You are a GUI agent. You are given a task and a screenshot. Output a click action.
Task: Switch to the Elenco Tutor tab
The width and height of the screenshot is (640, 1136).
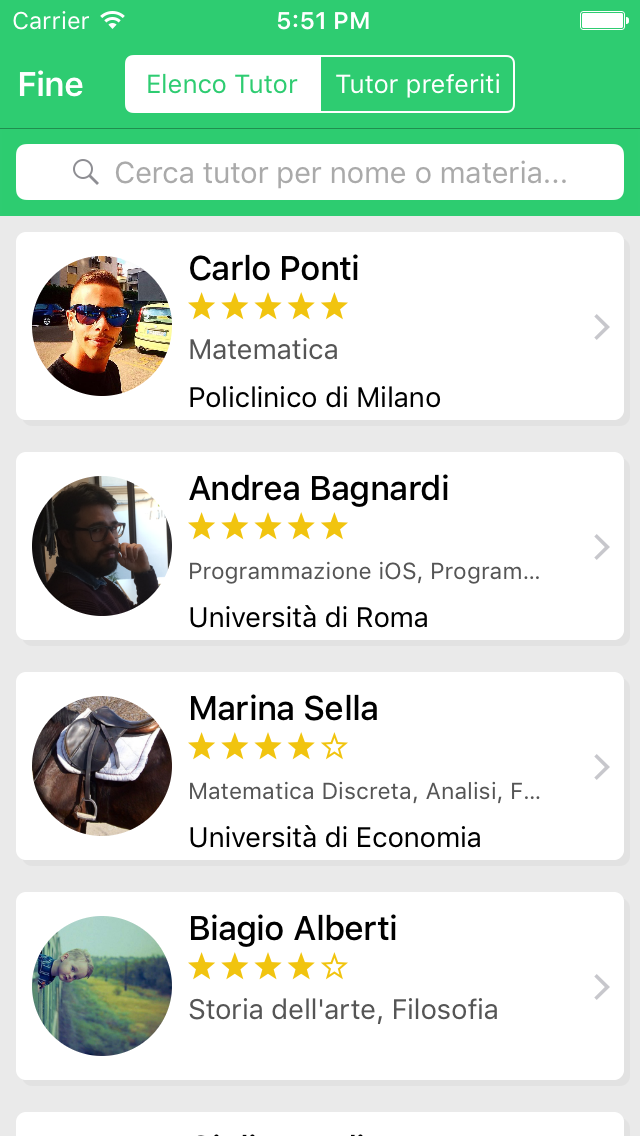[222, 85]
